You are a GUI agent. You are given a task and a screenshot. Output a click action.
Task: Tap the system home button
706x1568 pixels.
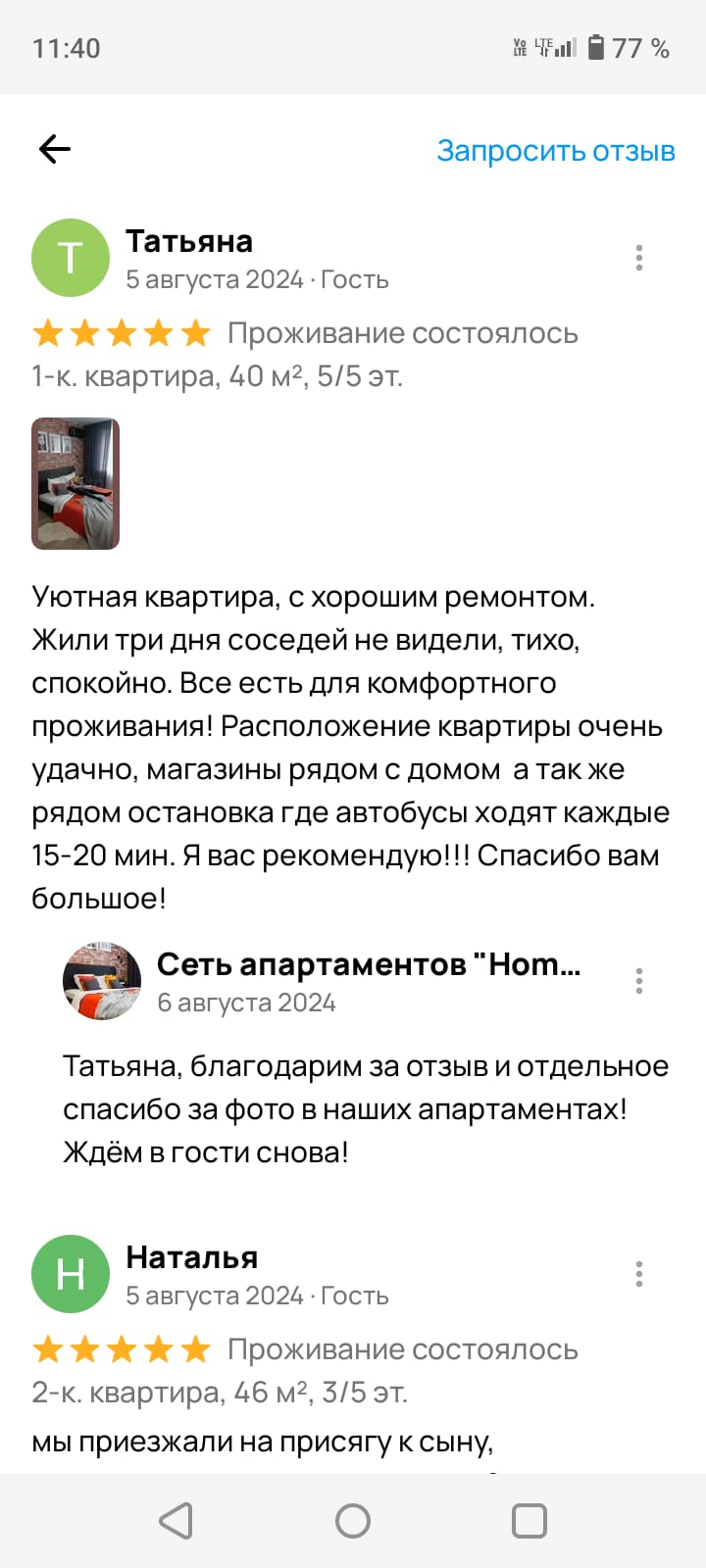(x=353, y=1521)
